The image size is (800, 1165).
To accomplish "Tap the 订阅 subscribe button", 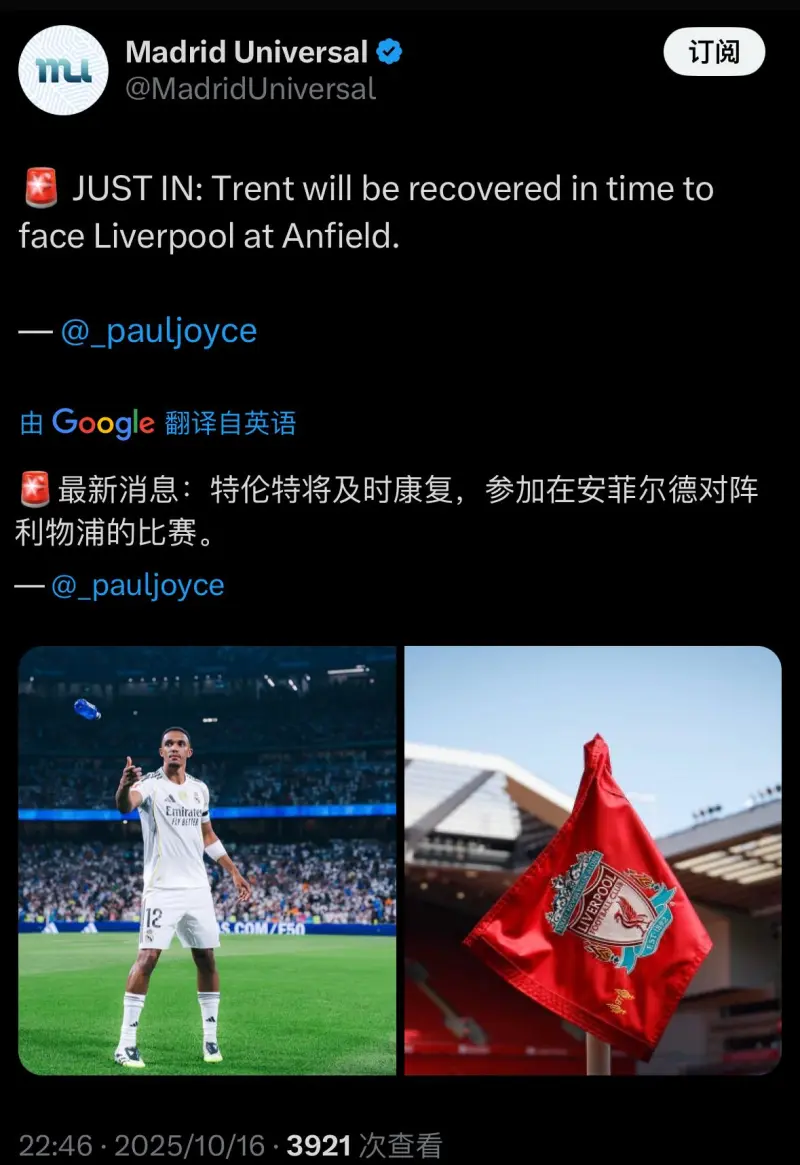I will click(x=714, y=52).
